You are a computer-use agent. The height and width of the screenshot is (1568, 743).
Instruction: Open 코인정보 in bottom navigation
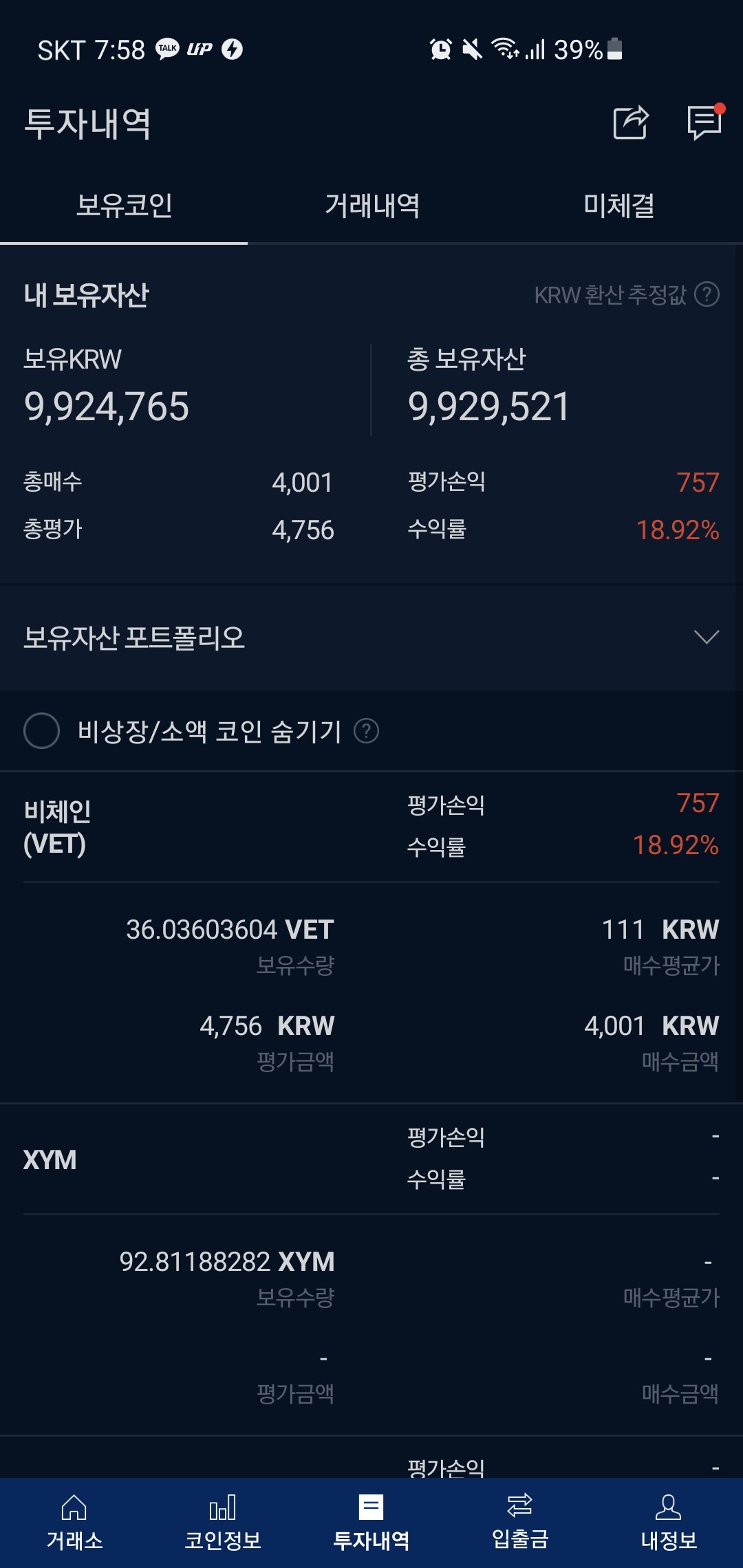click(223, 1523)
